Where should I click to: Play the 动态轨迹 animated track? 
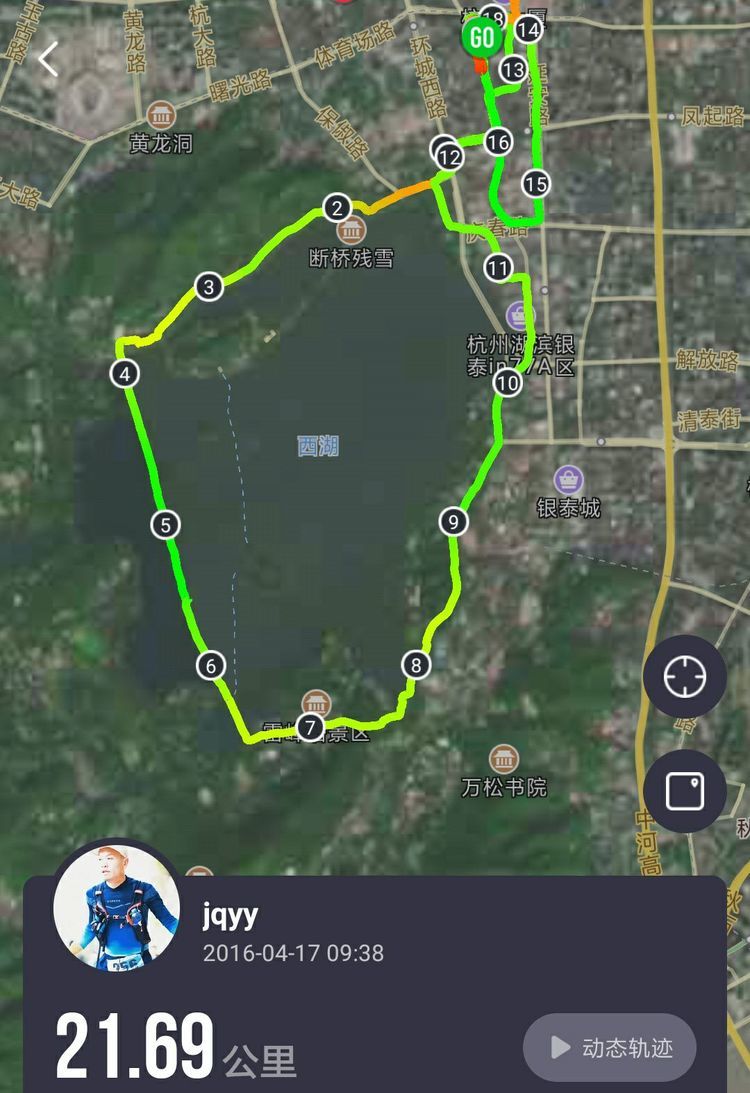[x=610, y=1047]
